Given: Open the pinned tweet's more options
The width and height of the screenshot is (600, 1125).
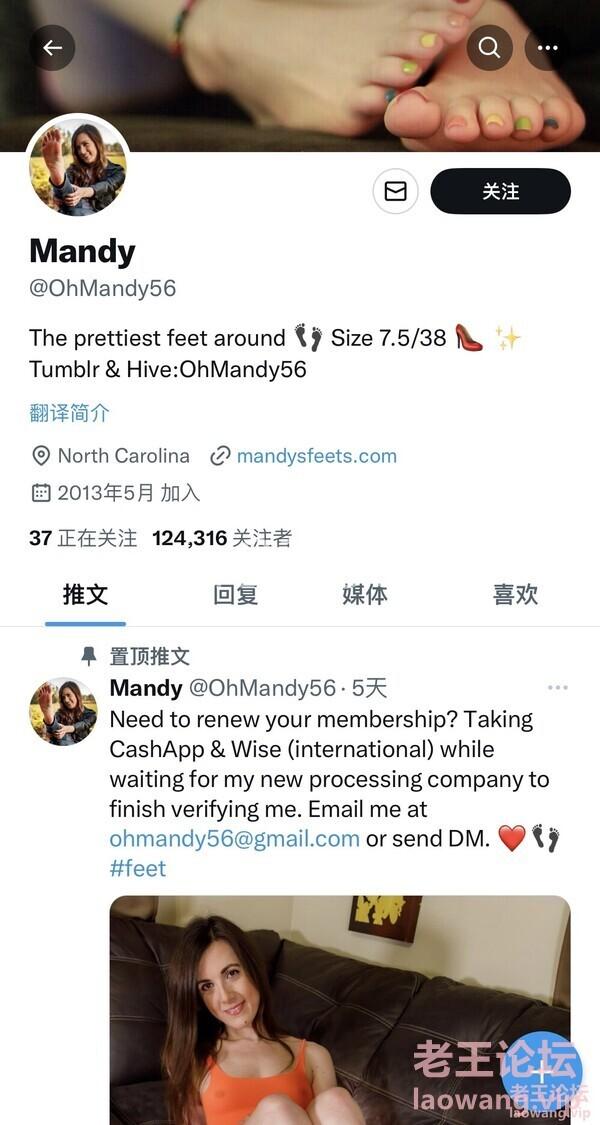Looking at the screenshot, I should click(557, 688).
